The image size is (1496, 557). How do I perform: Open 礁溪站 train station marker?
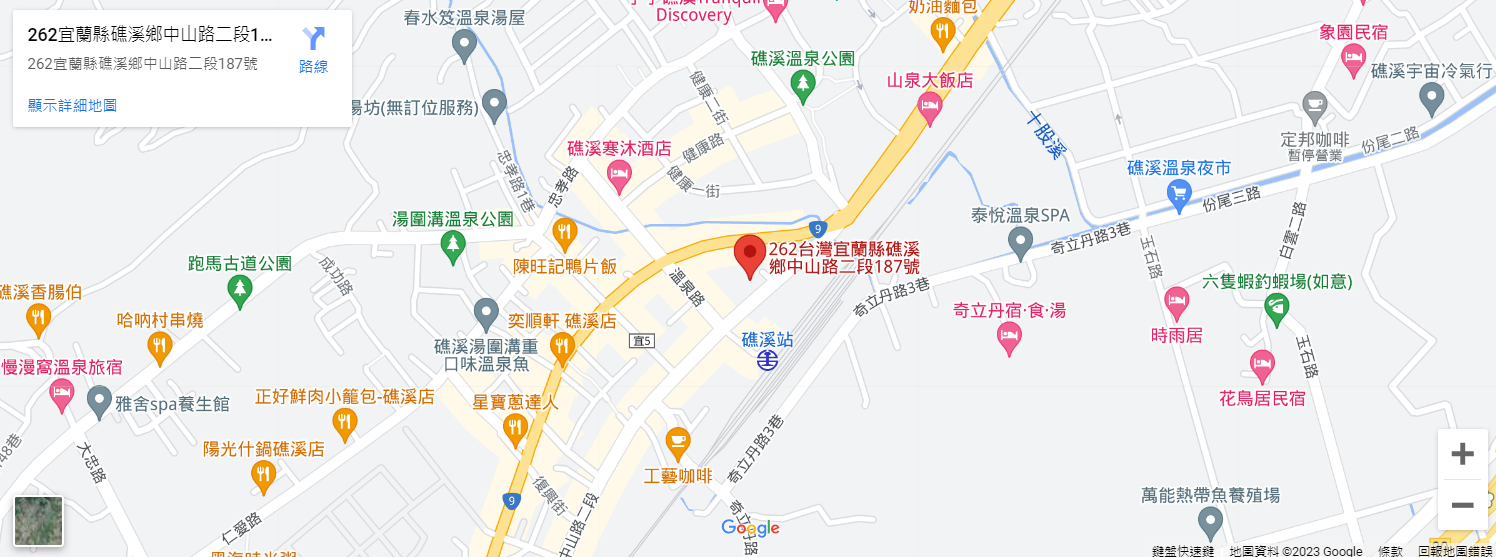click(767, 360)
